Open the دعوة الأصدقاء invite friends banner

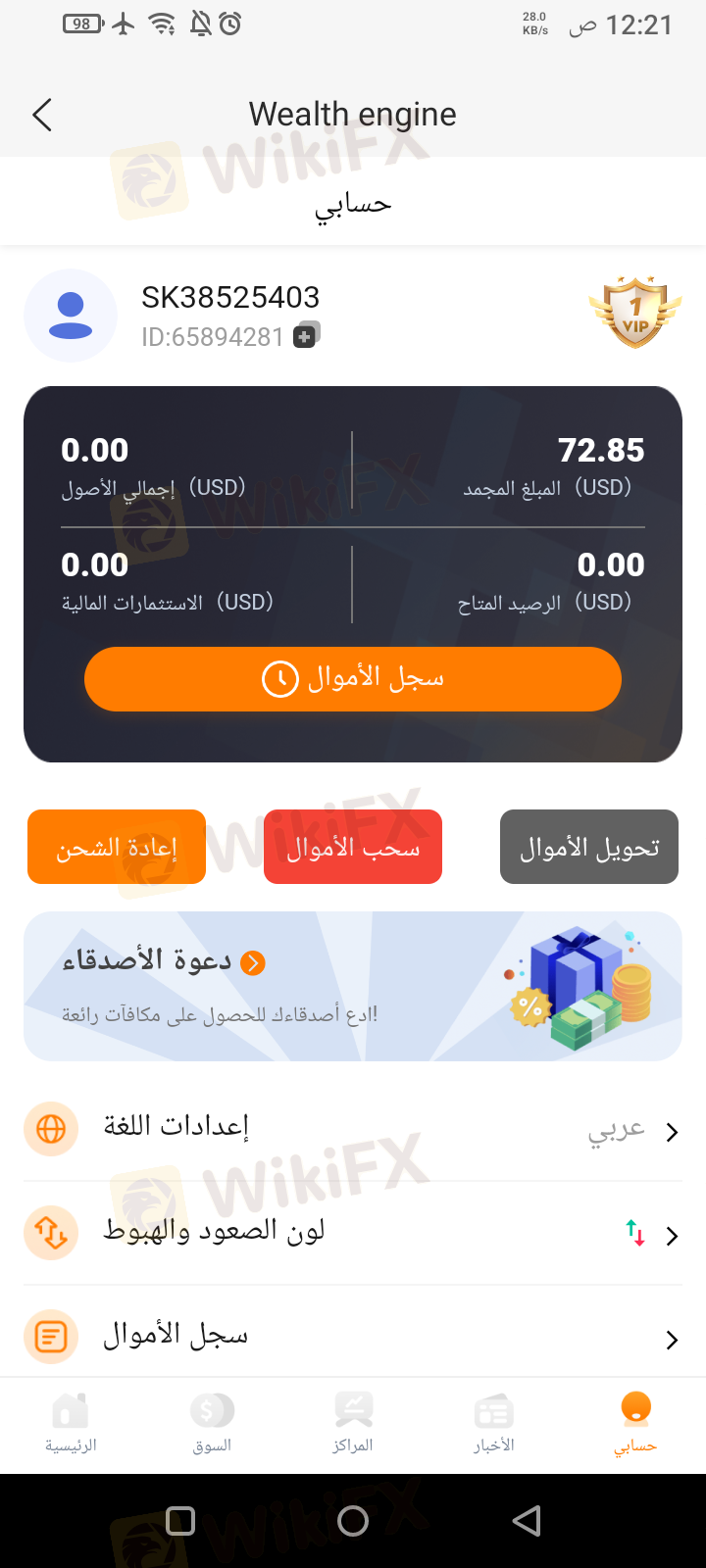coord(353,986)
